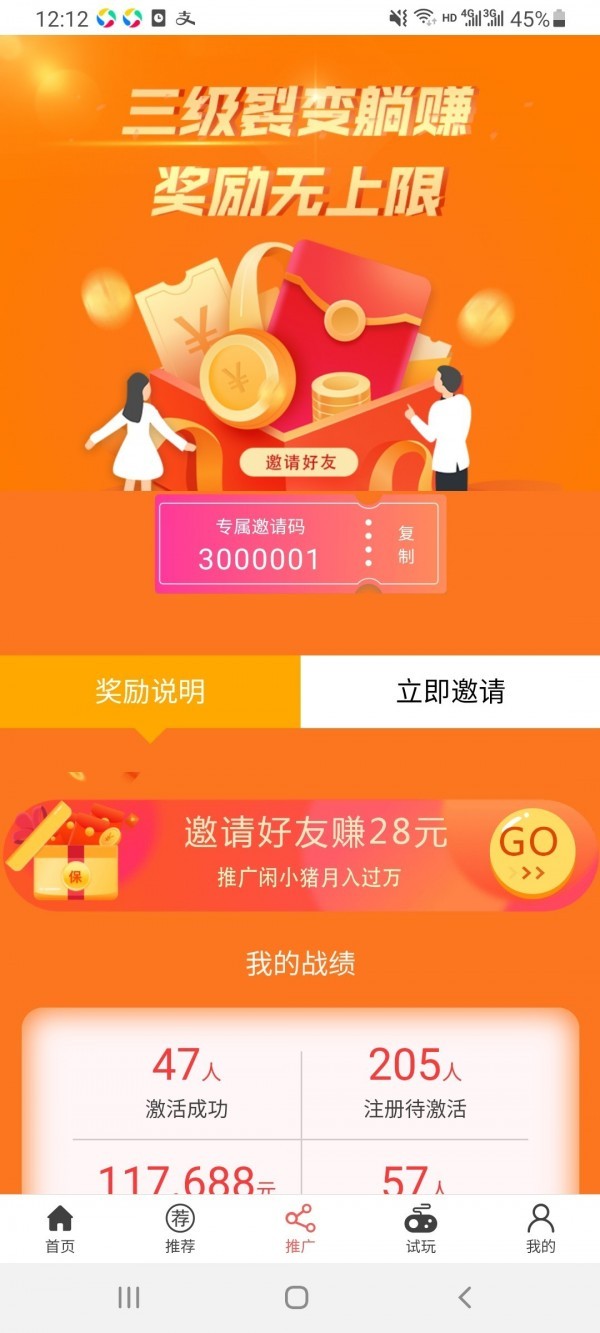Image resolution: width=600 pixels, height=1333 pixels.
Task: Tap the system back button
Action: [x=464, y=1297]
